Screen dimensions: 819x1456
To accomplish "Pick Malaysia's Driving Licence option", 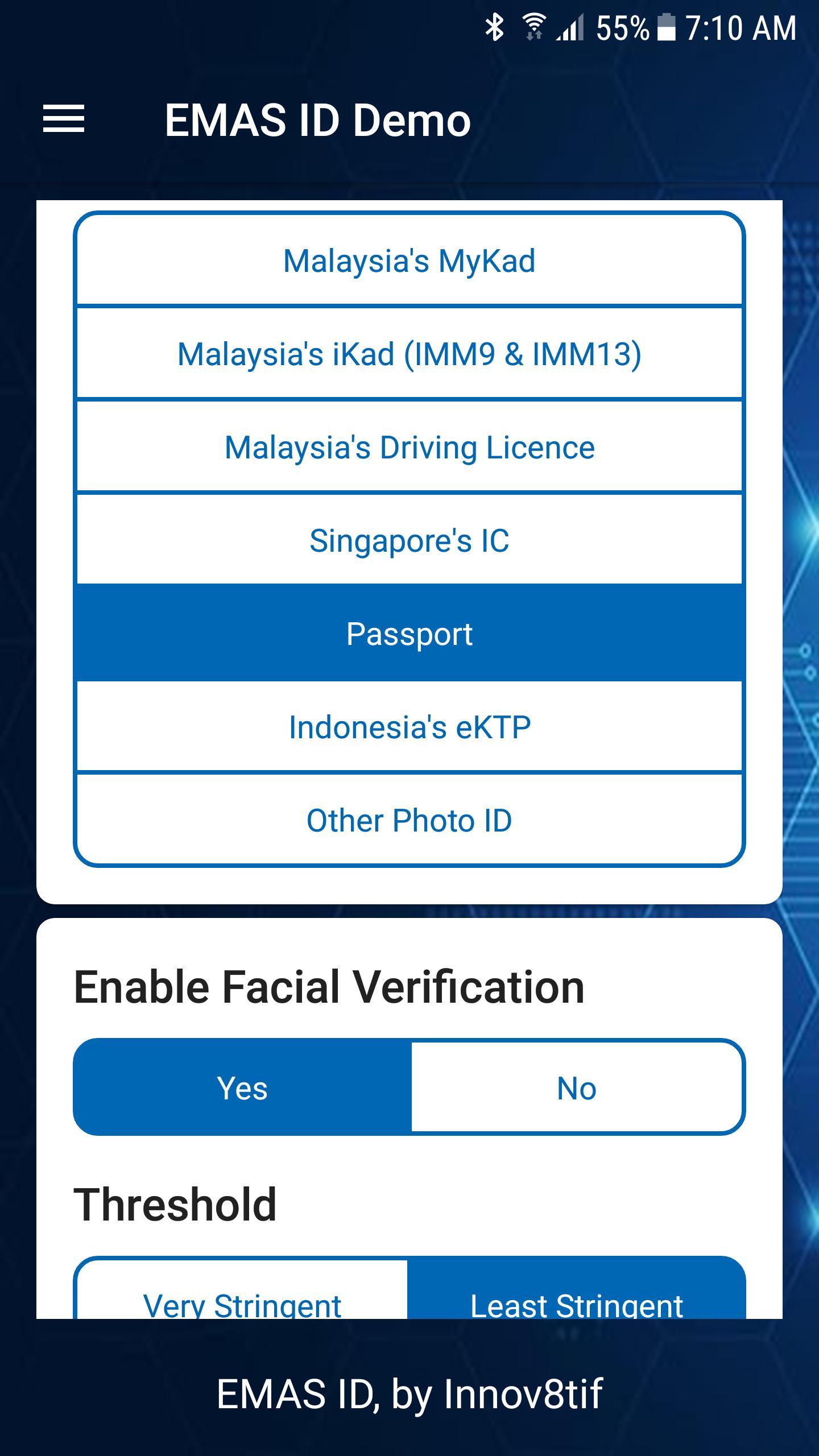I will [409, 447].
